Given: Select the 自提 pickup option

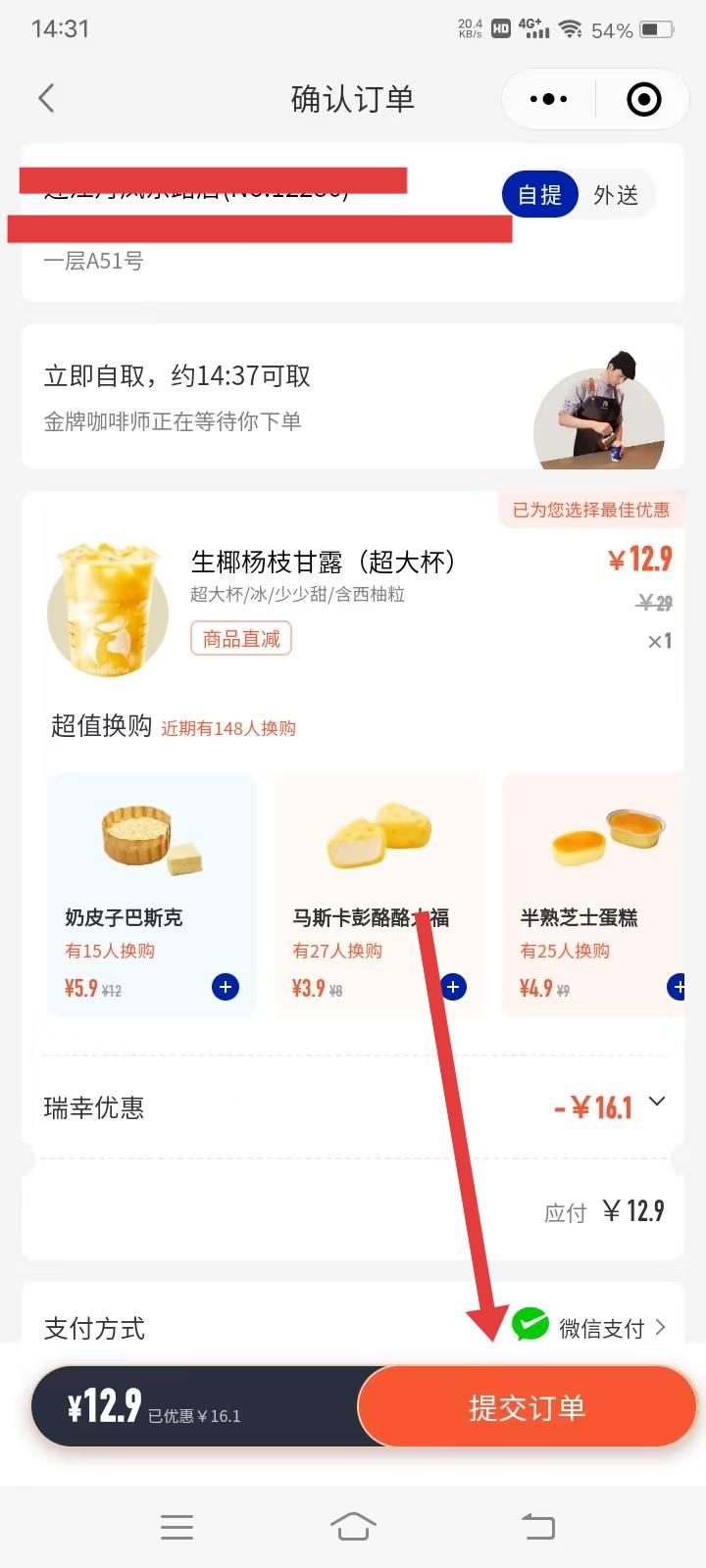Looking at the screenshot, I should [539, 195].
